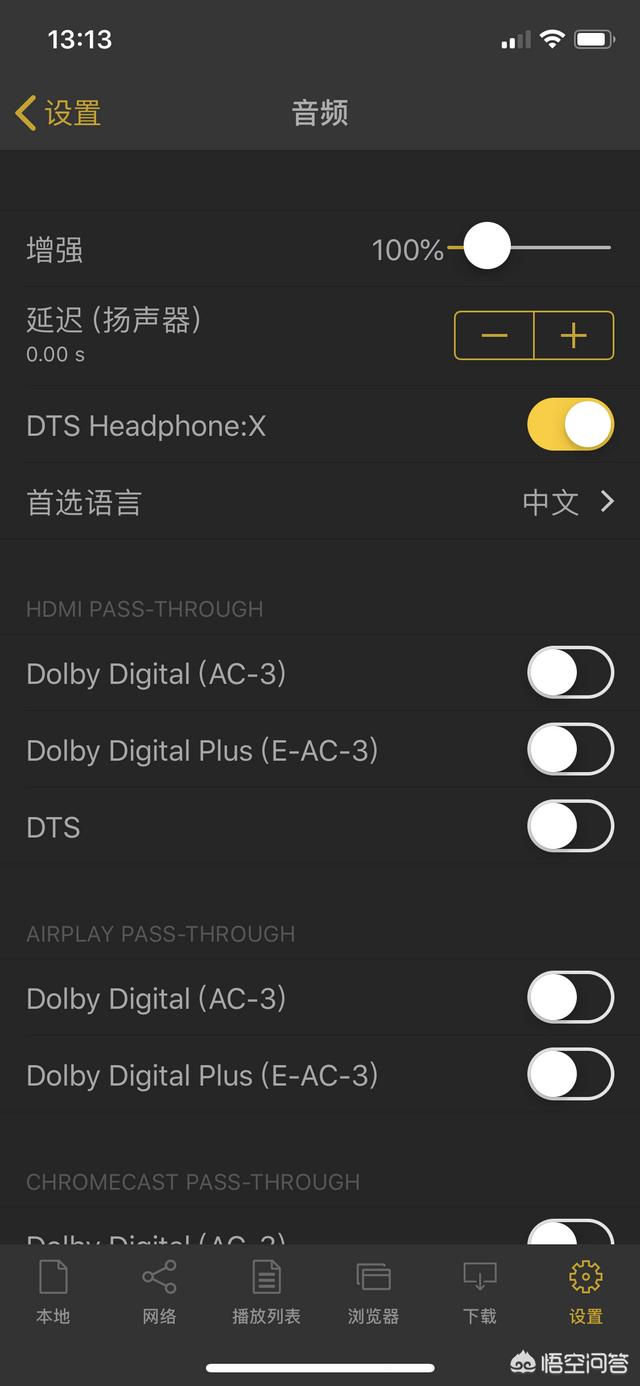Go back to 设置 page

pos(58,113)
